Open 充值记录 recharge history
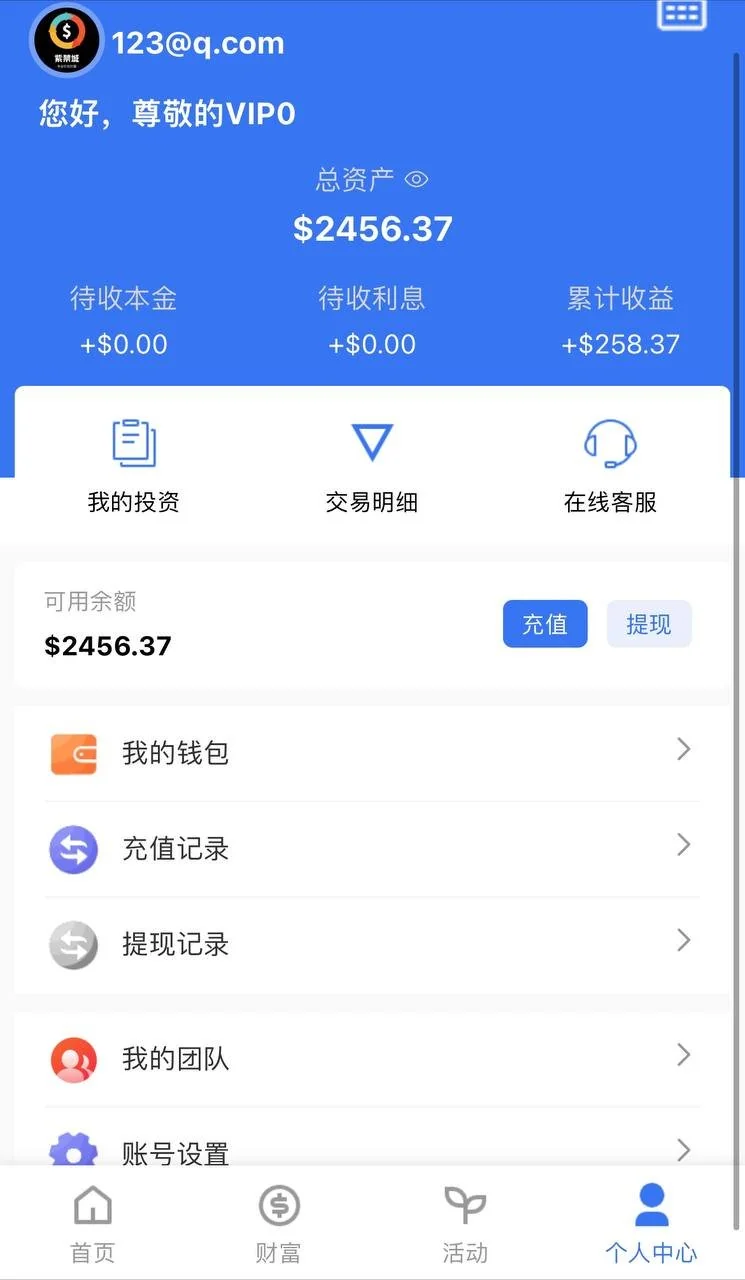Screen dimensions: 745x1280 point(372,848)
